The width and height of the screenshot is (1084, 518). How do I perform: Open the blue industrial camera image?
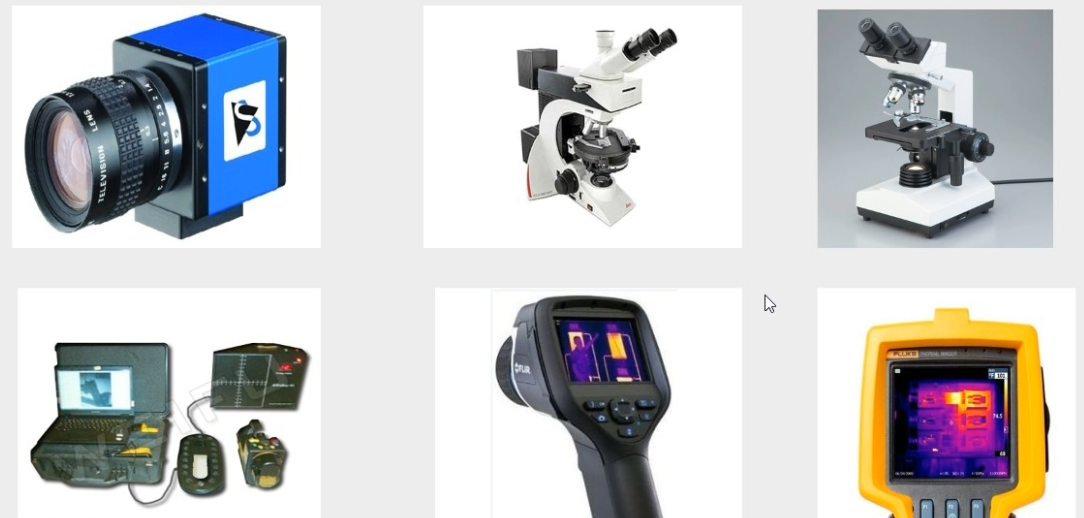166,127
